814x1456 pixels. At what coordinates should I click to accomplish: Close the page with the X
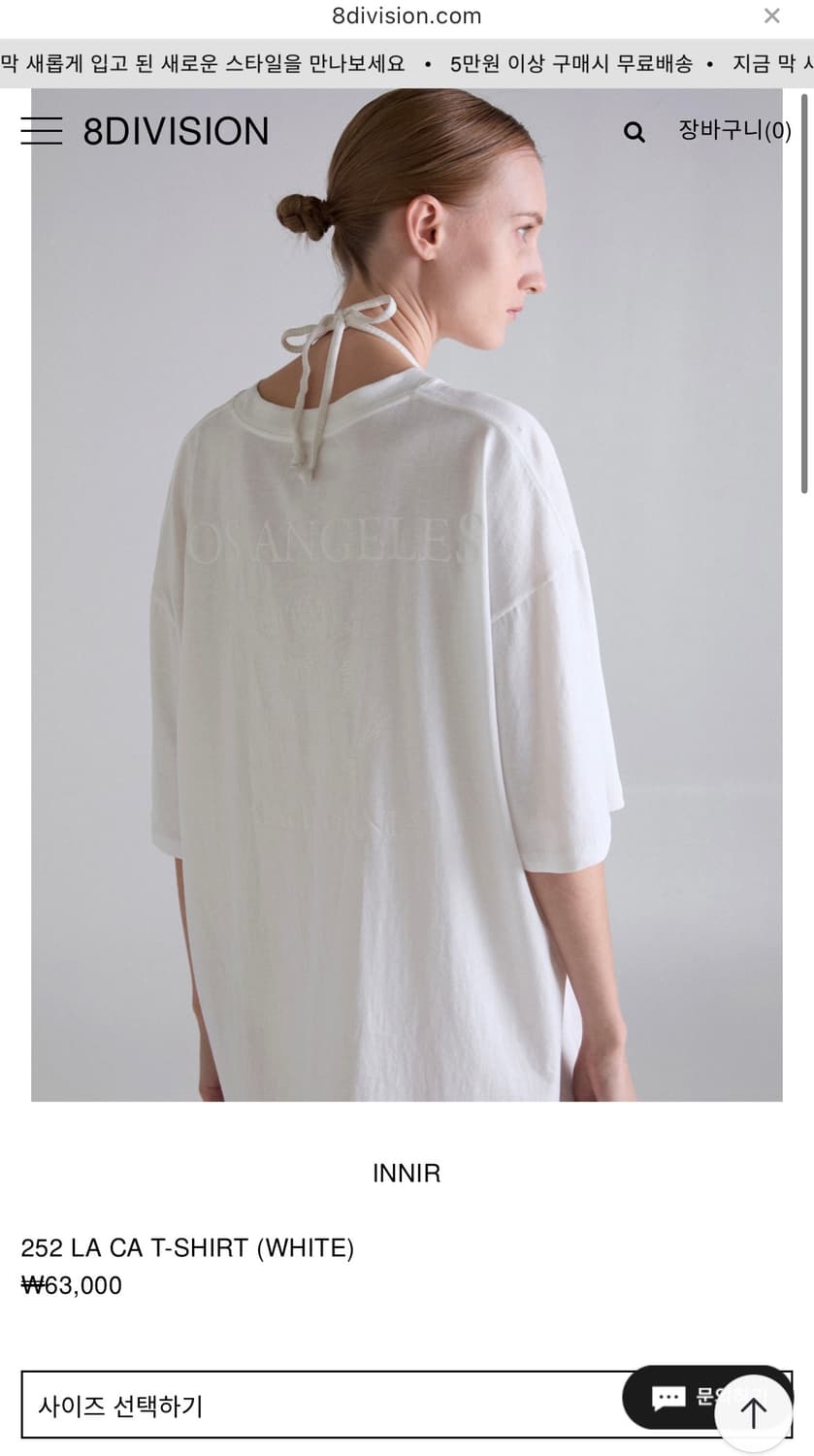pyautogui.click(x=772, y=15)
